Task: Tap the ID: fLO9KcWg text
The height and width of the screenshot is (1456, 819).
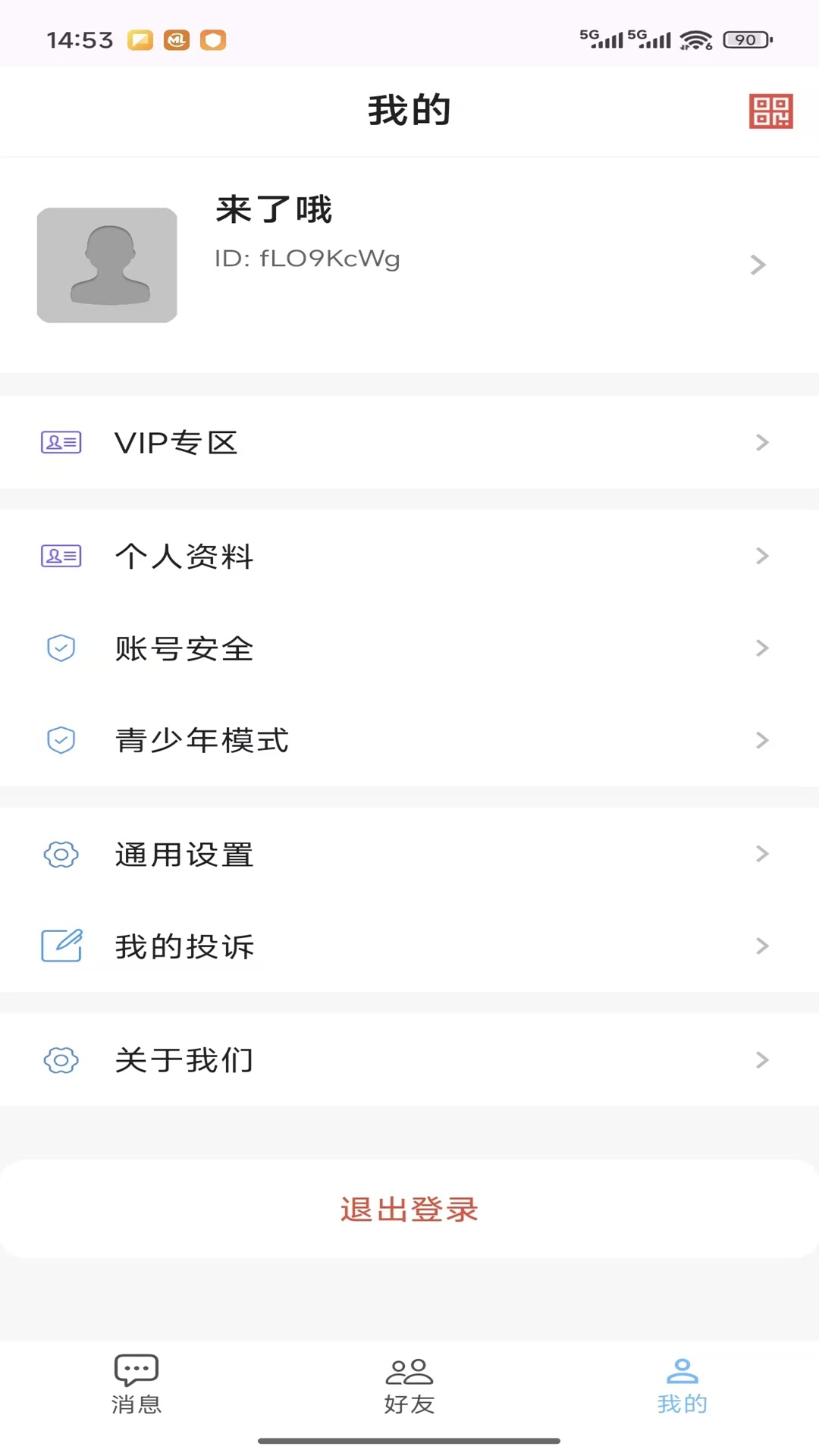Action: tap(306, 258)
